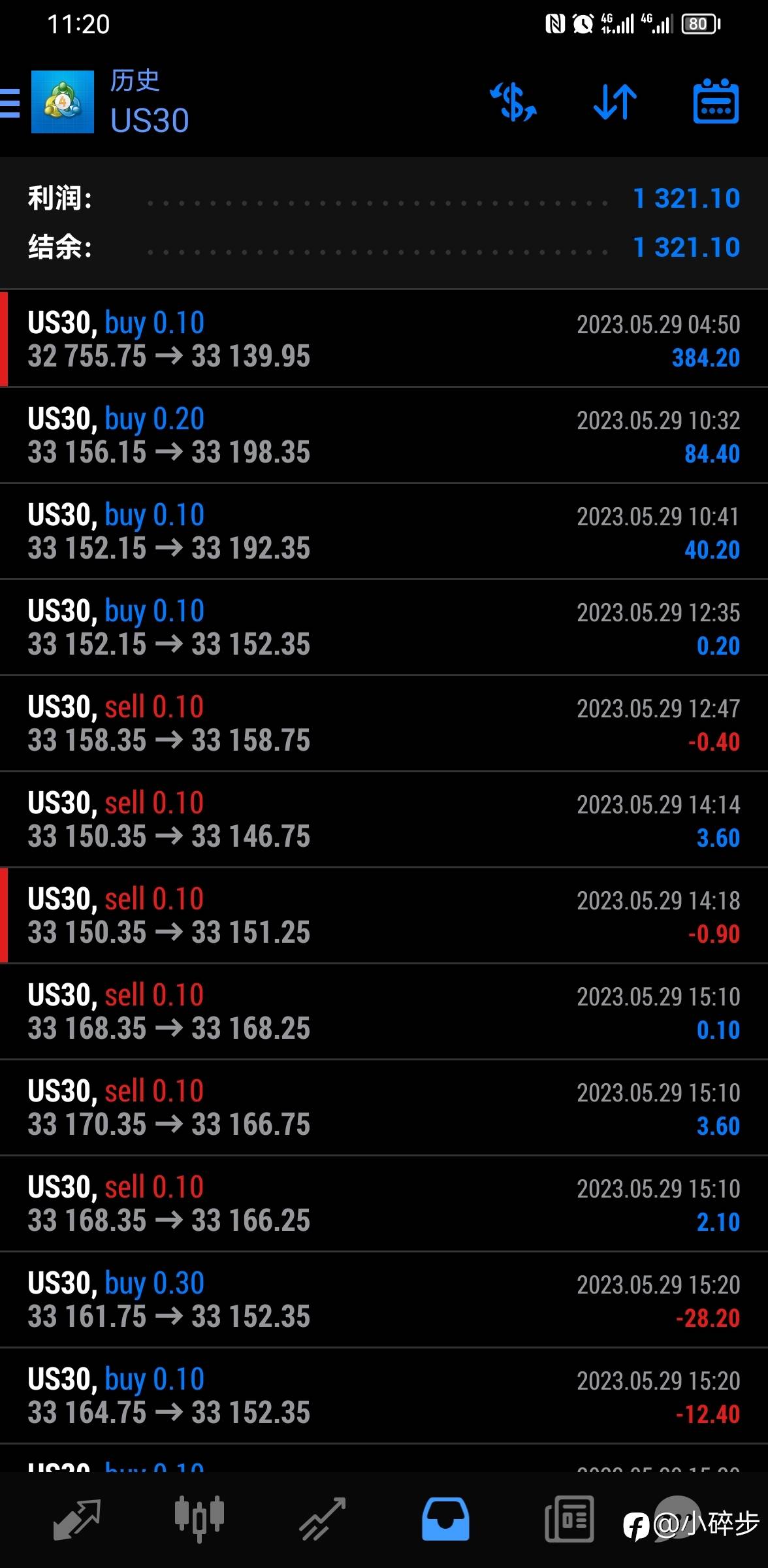Switch to the News tab
The image size is (768, 1568).
pos(569,1519)
